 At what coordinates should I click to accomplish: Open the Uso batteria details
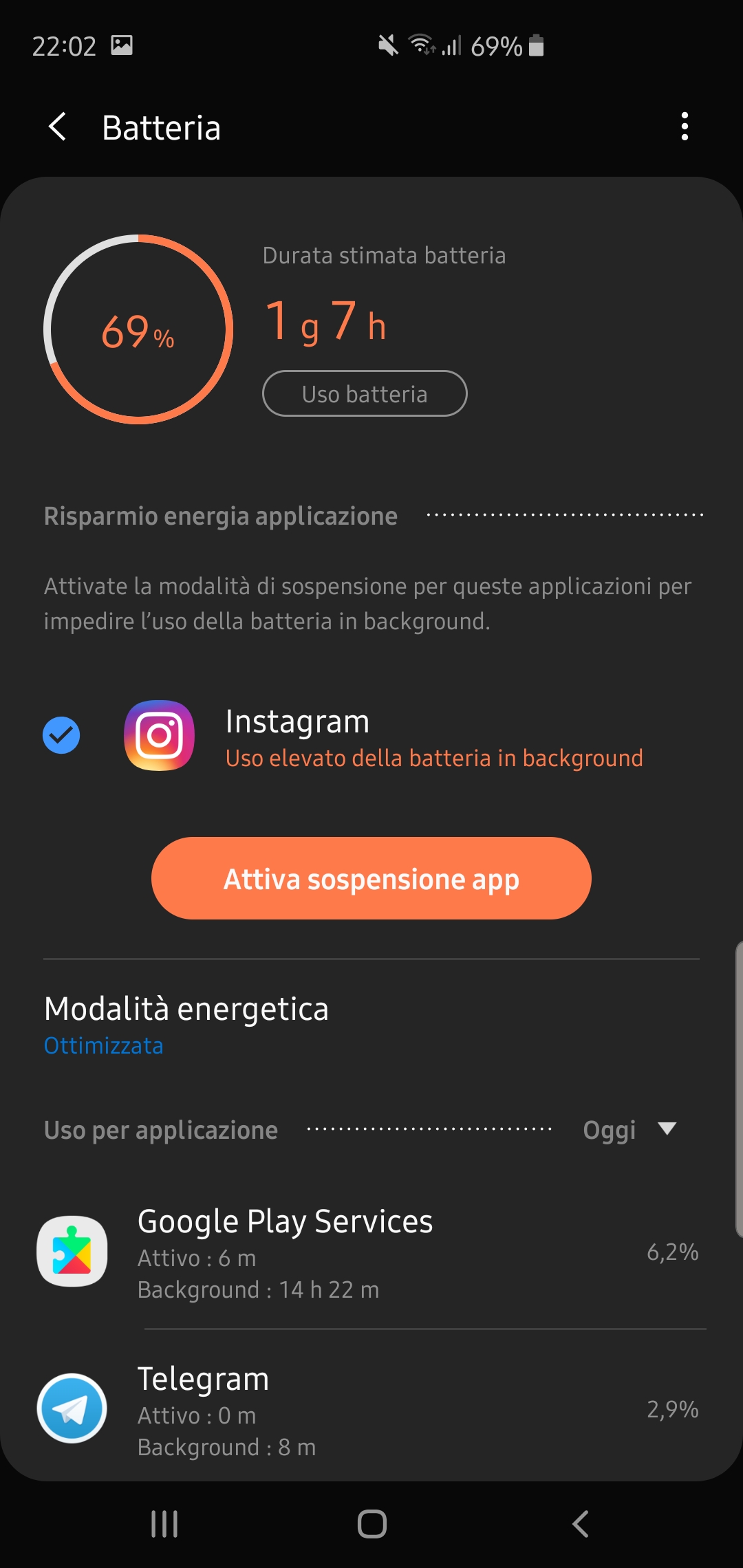[365, 393]
